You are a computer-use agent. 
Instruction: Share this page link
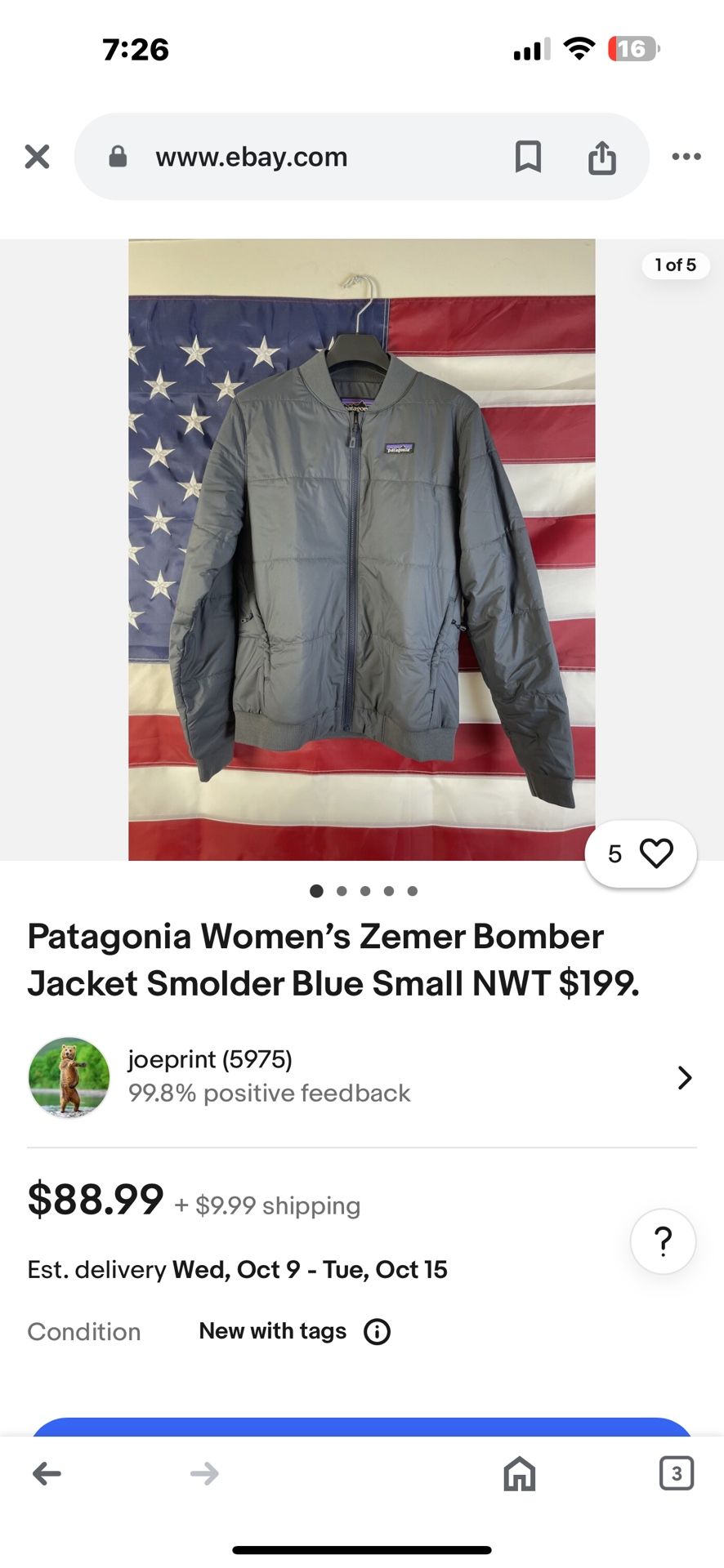point(602,157)
